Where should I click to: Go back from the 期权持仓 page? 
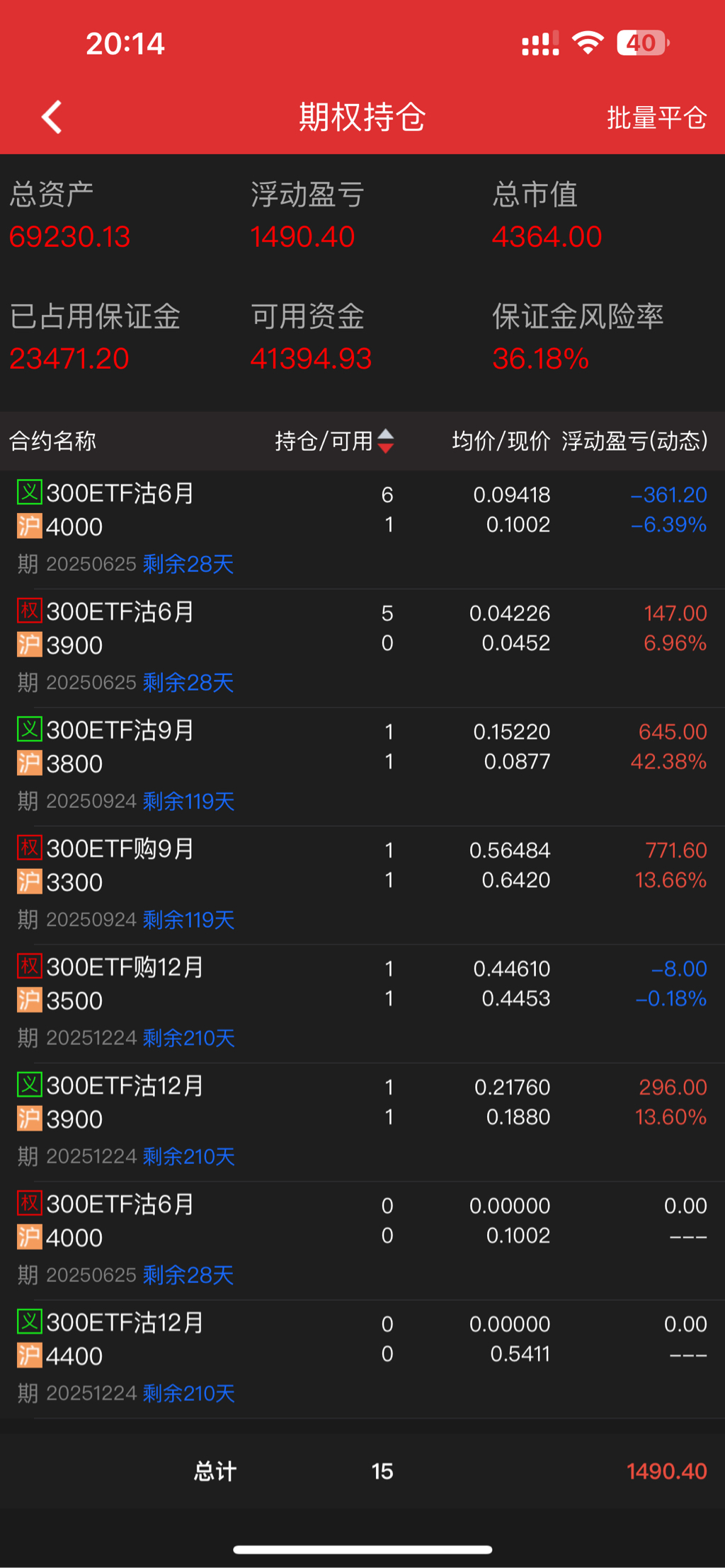pyautogui.click(x=52, y=117)
